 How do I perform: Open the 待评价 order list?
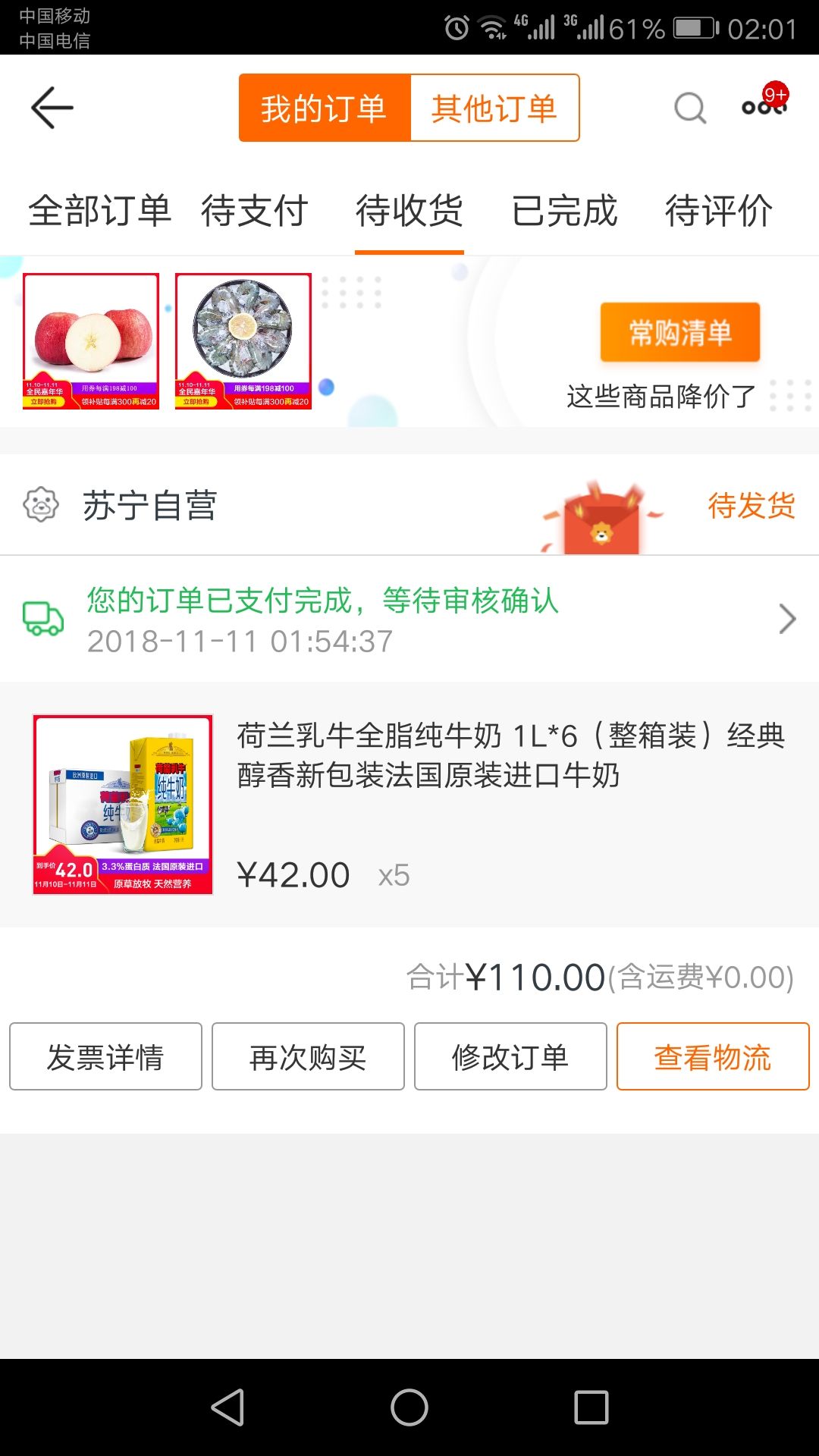pyautogui.click(x=718, y=213)
